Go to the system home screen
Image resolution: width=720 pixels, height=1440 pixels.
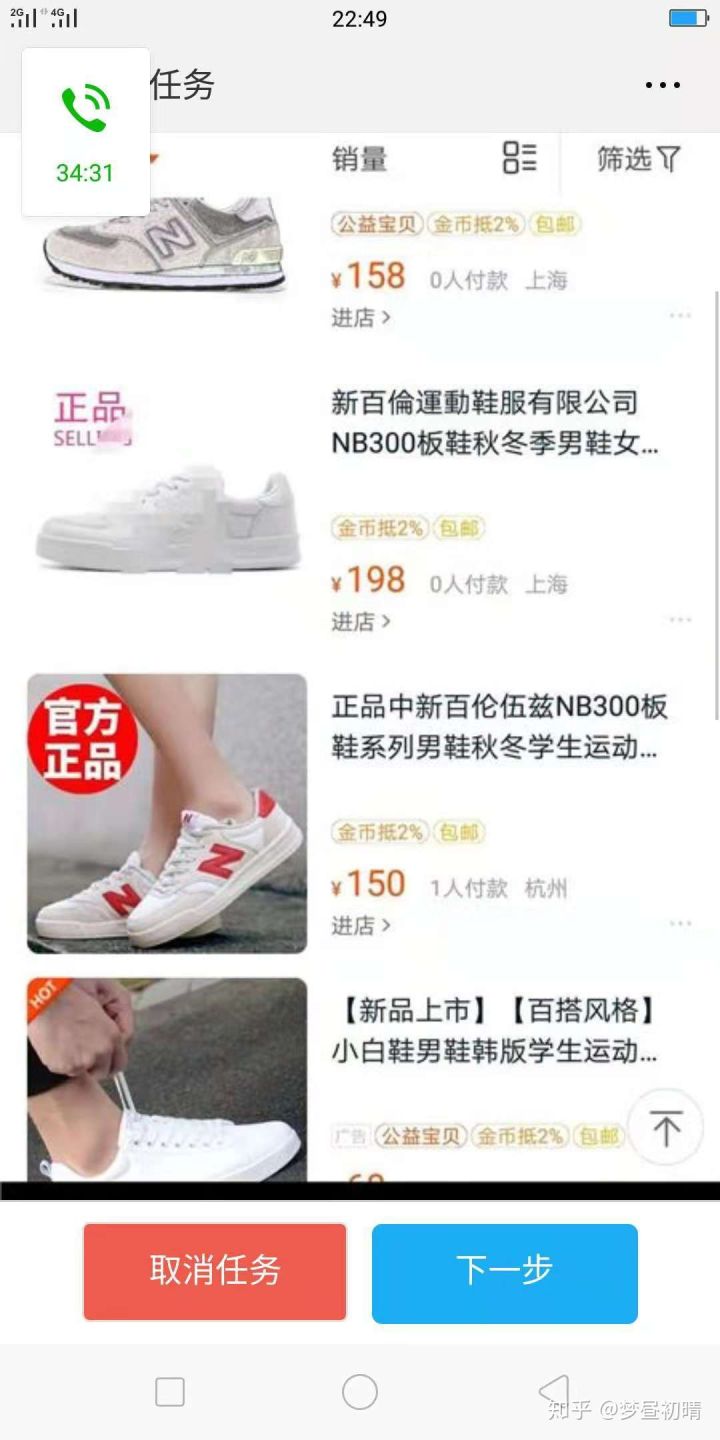[x=359, y=1392]
